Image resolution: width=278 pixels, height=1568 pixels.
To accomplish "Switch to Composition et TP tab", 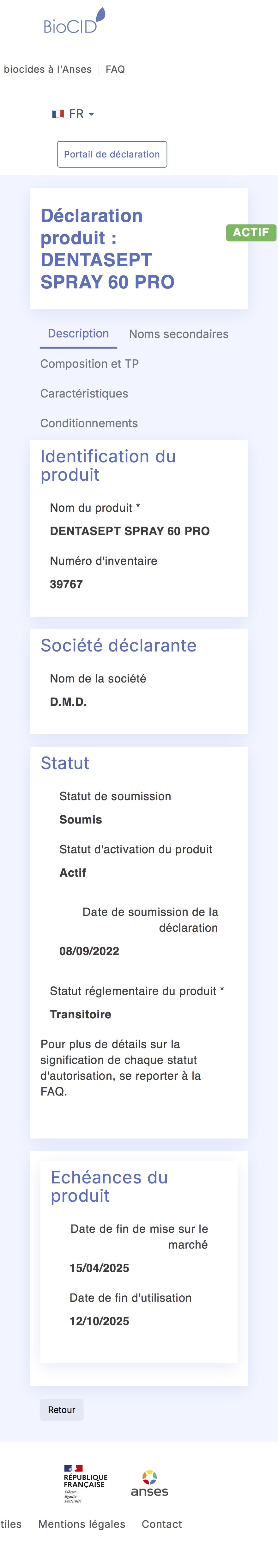I will click(x=89, y=364).
